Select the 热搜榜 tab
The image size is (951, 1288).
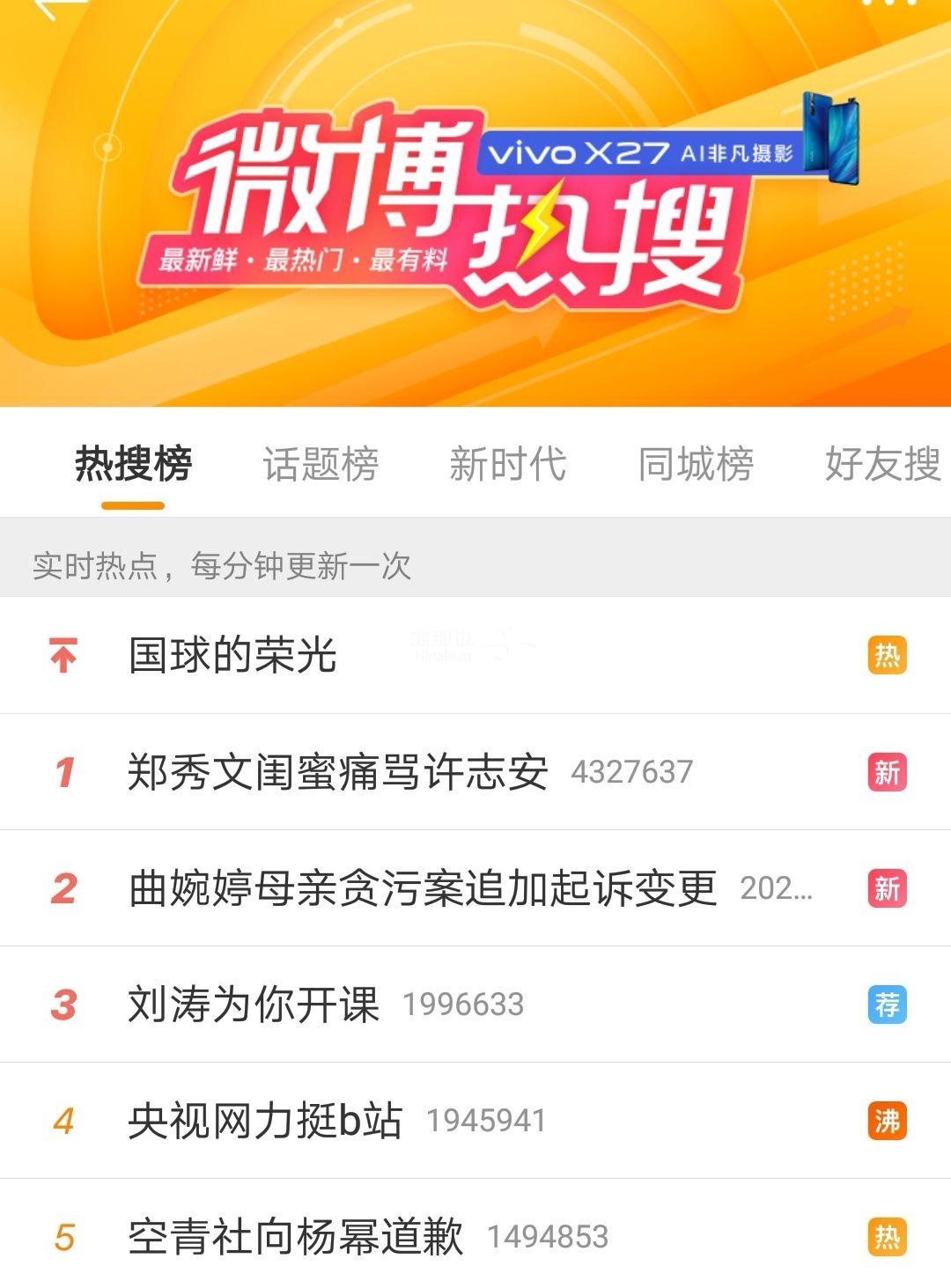pyautogui.click(x=133, y=465)
